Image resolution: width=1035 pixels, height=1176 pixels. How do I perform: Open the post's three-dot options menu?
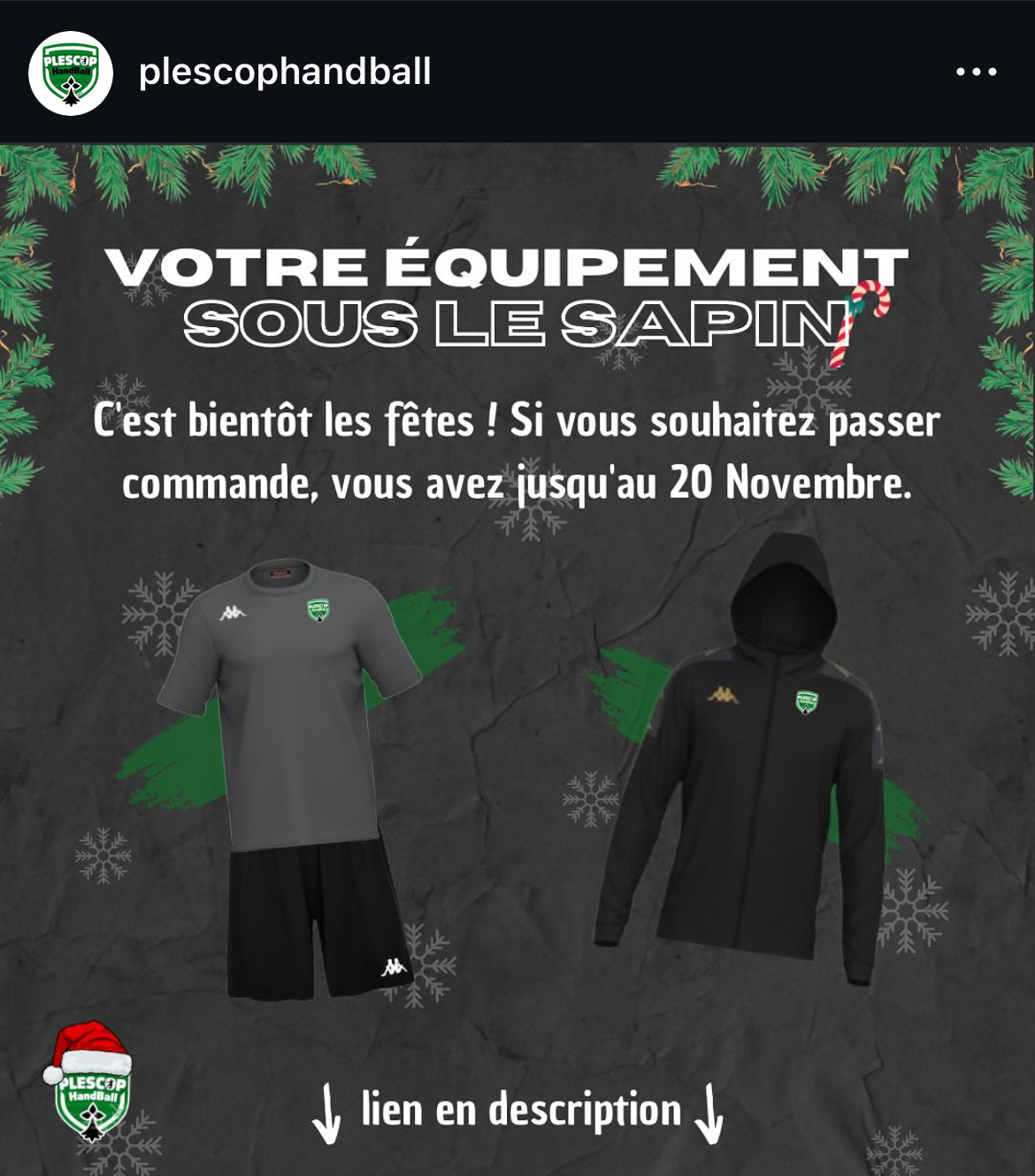pyautogui.click(x=976, y=73)
